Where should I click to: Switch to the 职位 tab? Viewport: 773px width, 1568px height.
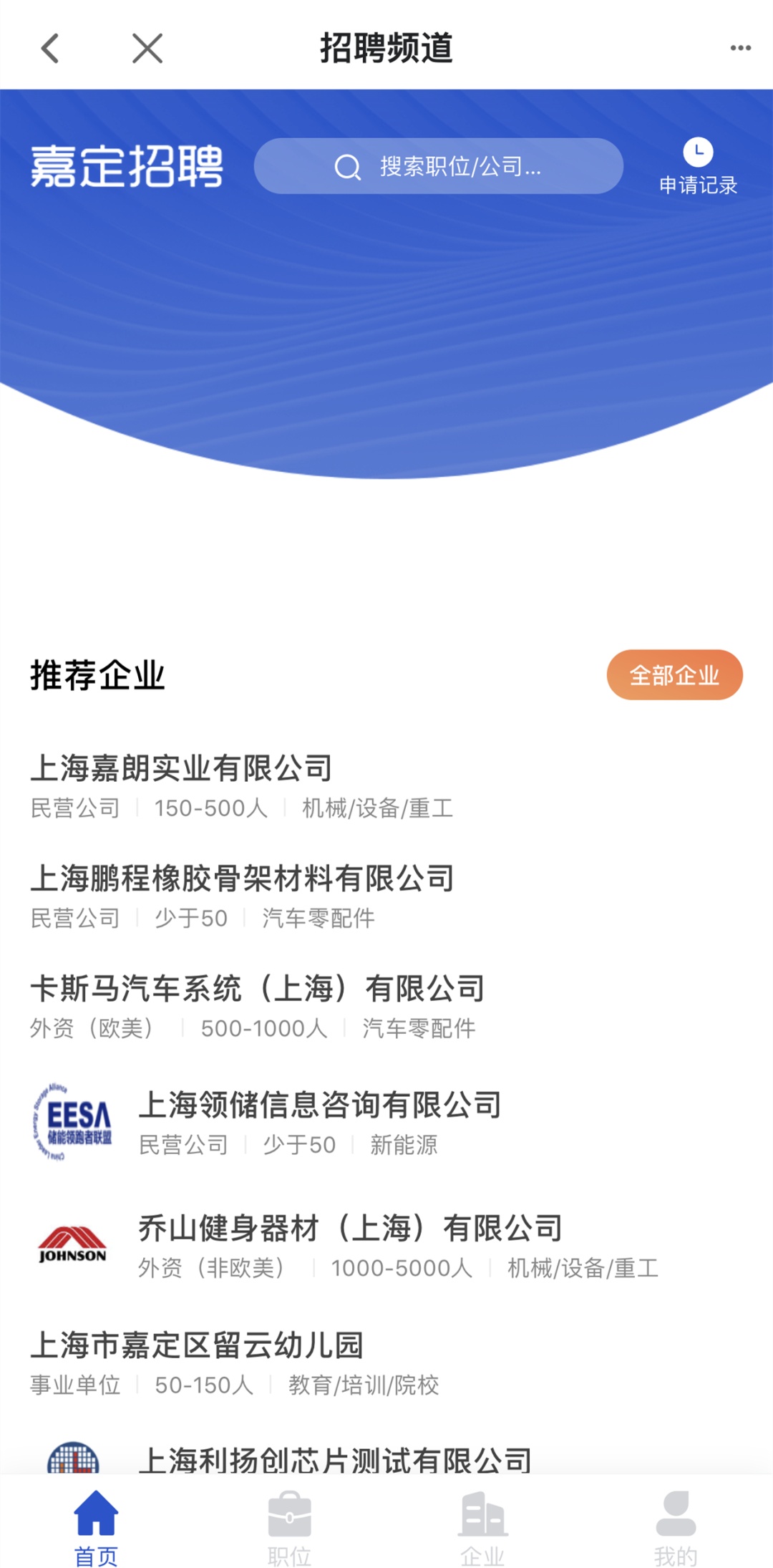tap(289, 1526)
